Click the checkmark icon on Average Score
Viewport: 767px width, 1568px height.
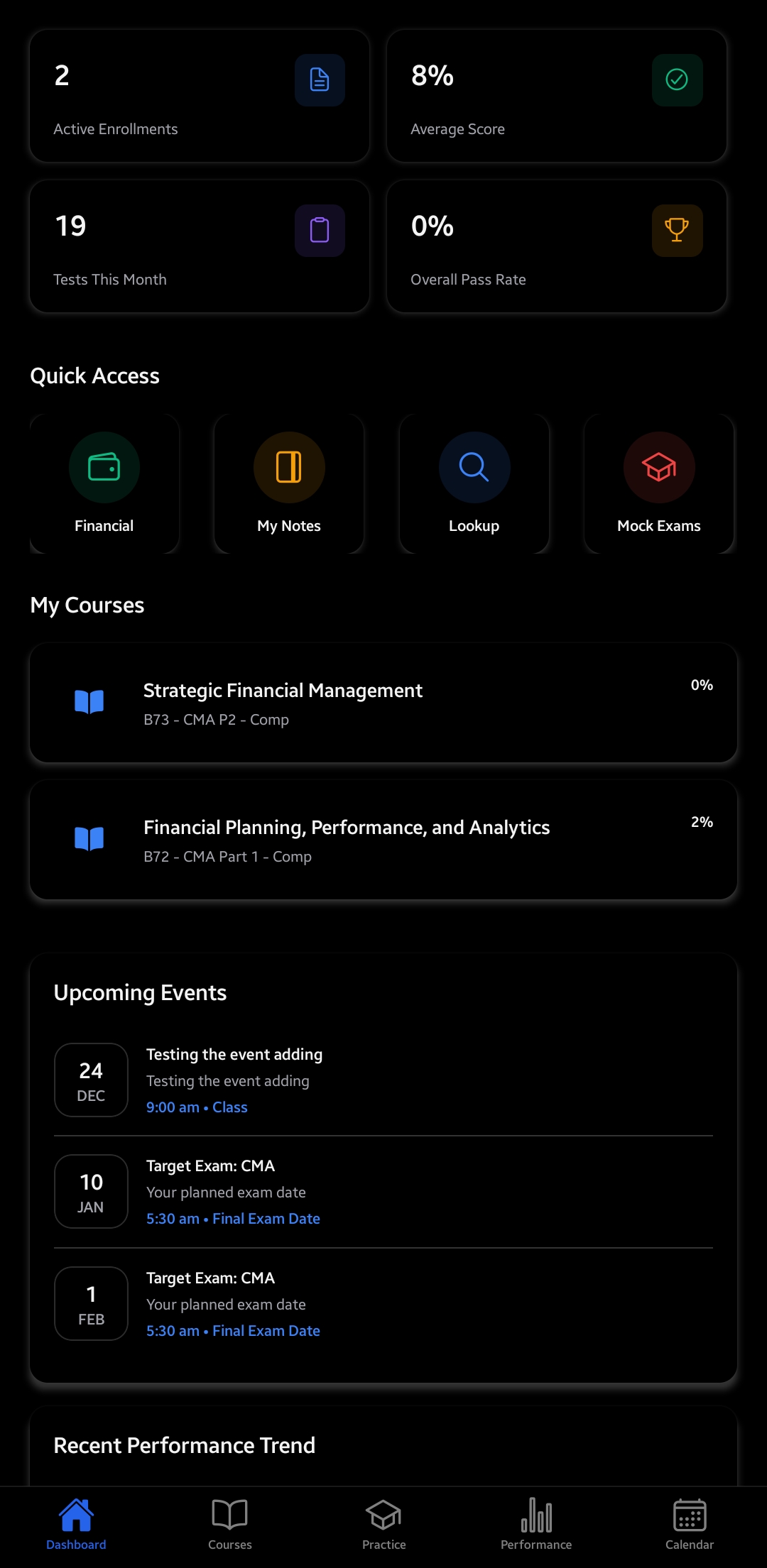click(x=677, y=80)
